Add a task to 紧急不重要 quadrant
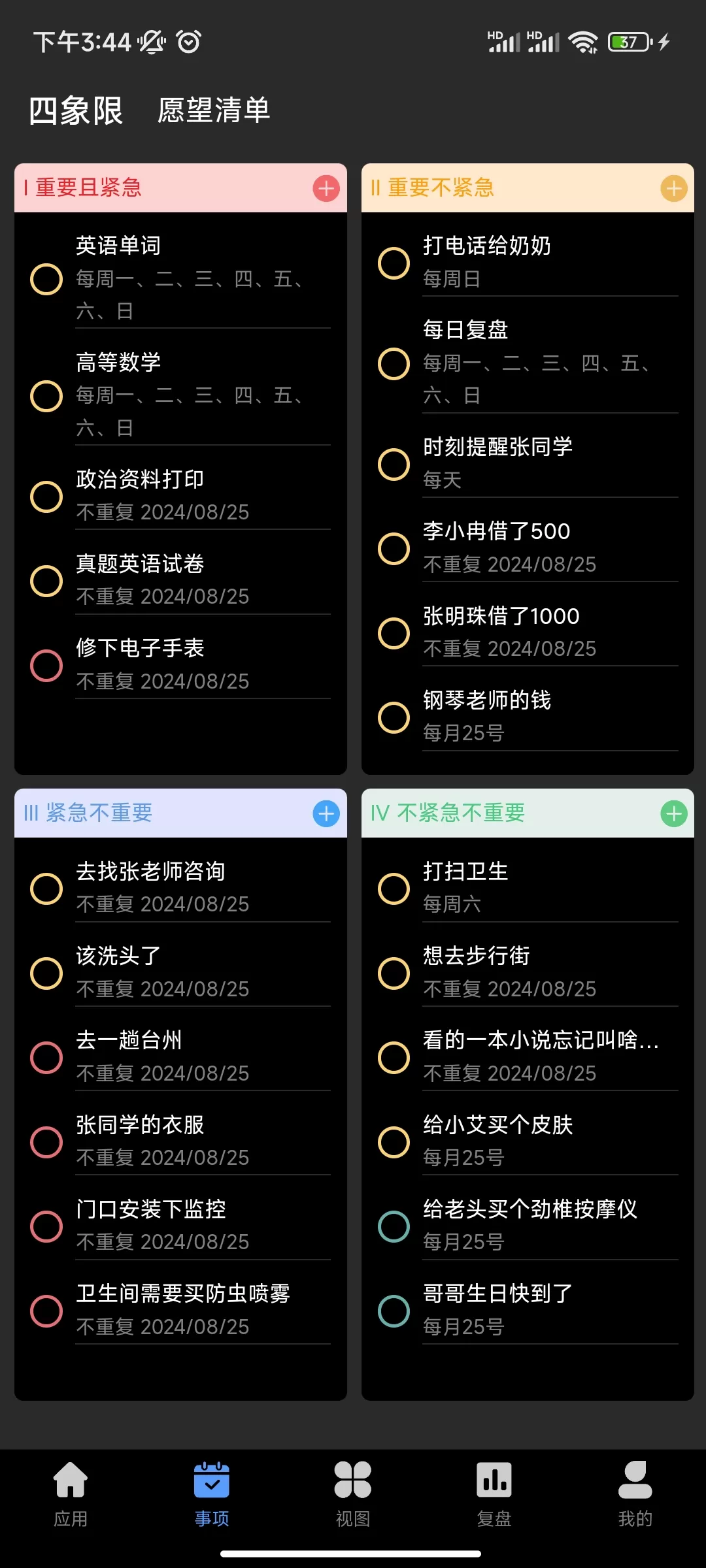This screenshot has width=706, height=1568. tap(326, 814)
